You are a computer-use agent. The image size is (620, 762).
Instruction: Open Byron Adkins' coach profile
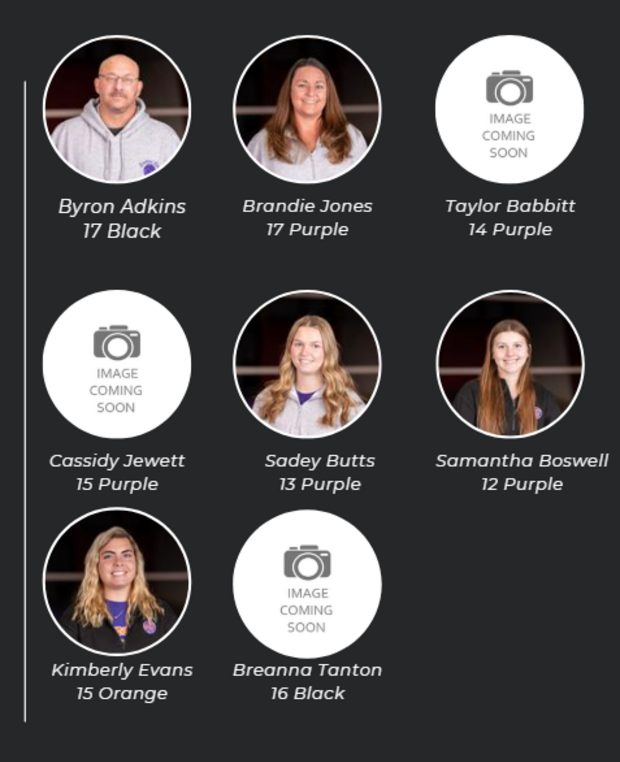(117, 109)
